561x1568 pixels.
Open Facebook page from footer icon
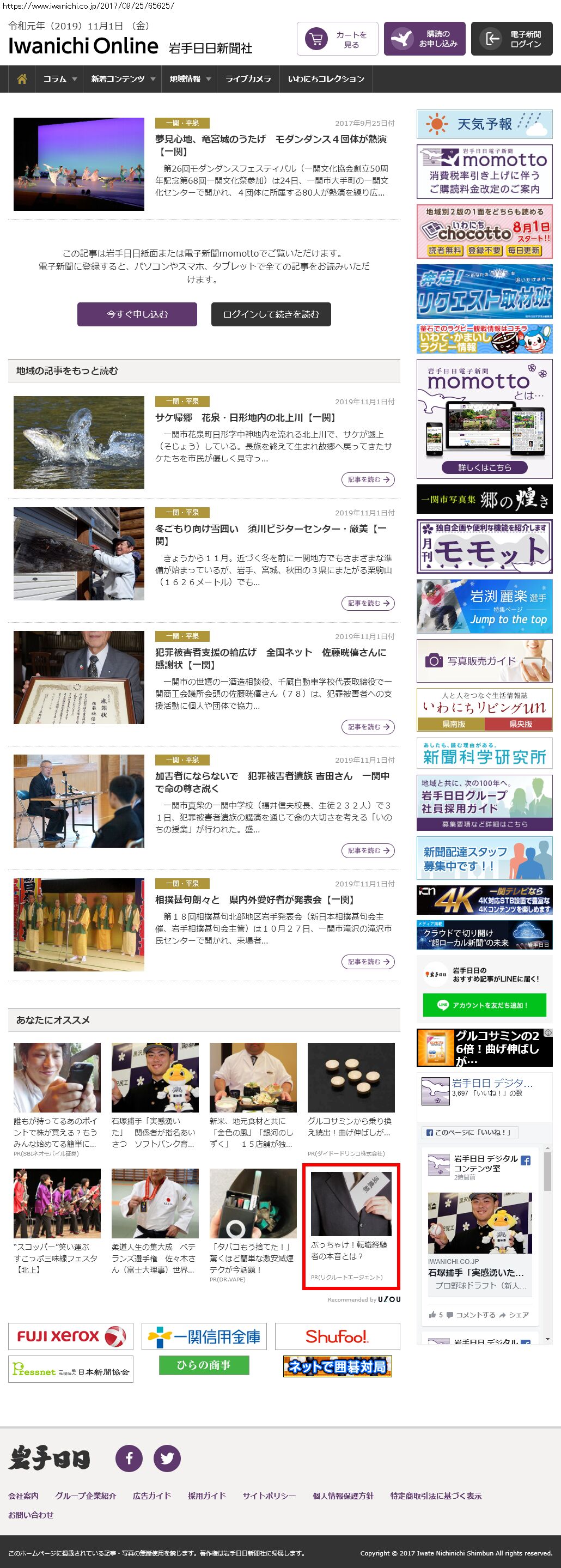[x=129, y=1458]
